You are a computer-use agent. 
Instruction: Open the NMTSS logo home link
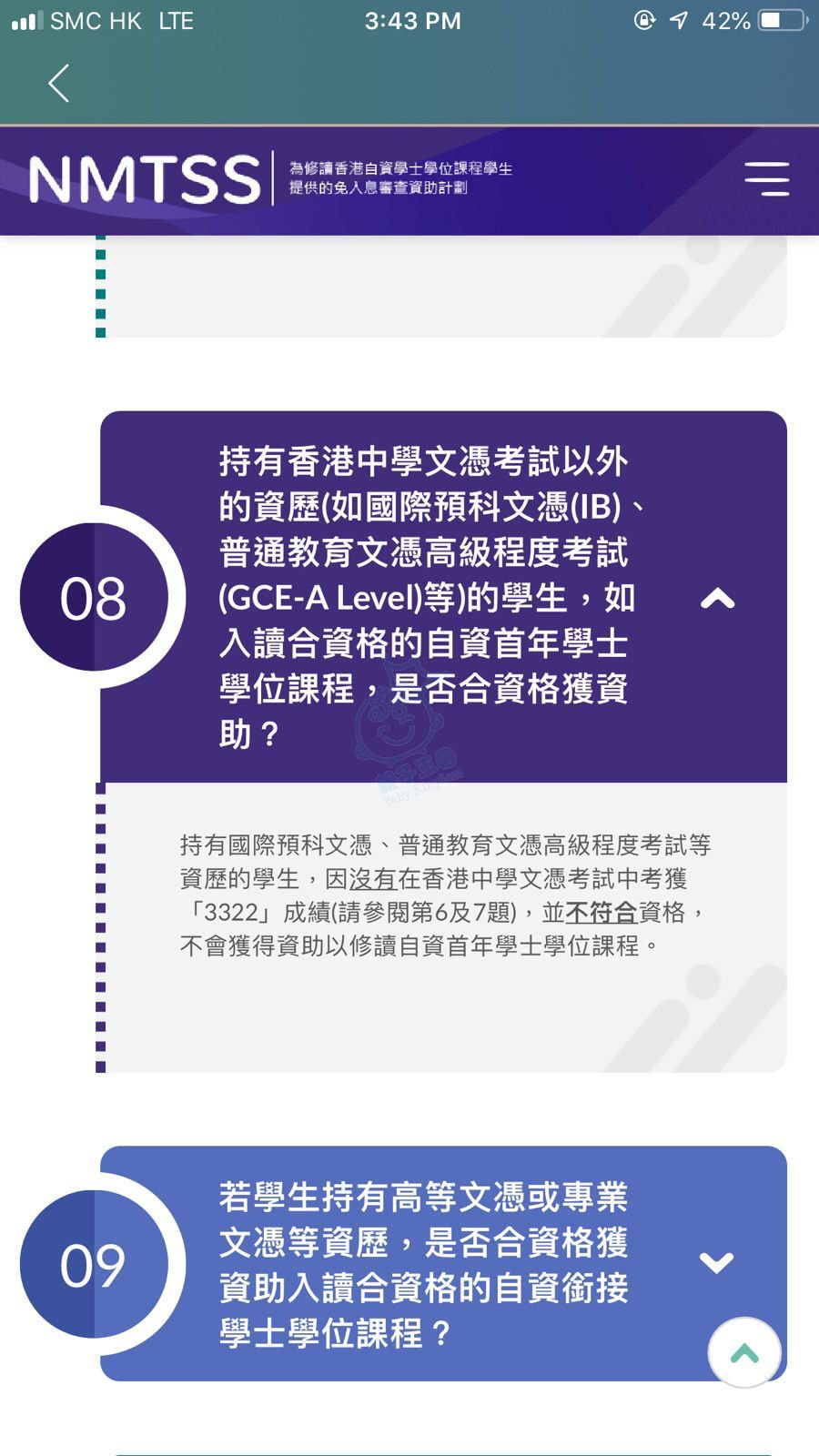145,179
